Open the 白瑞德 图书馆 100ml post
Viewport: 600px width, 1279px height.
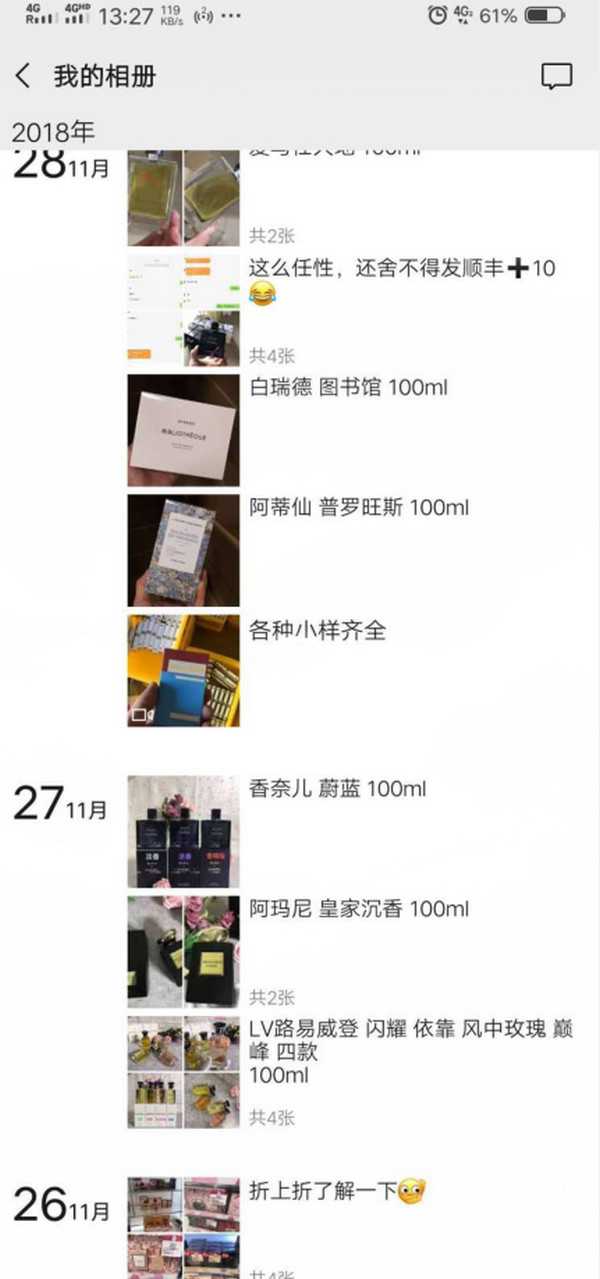[183, 430]
